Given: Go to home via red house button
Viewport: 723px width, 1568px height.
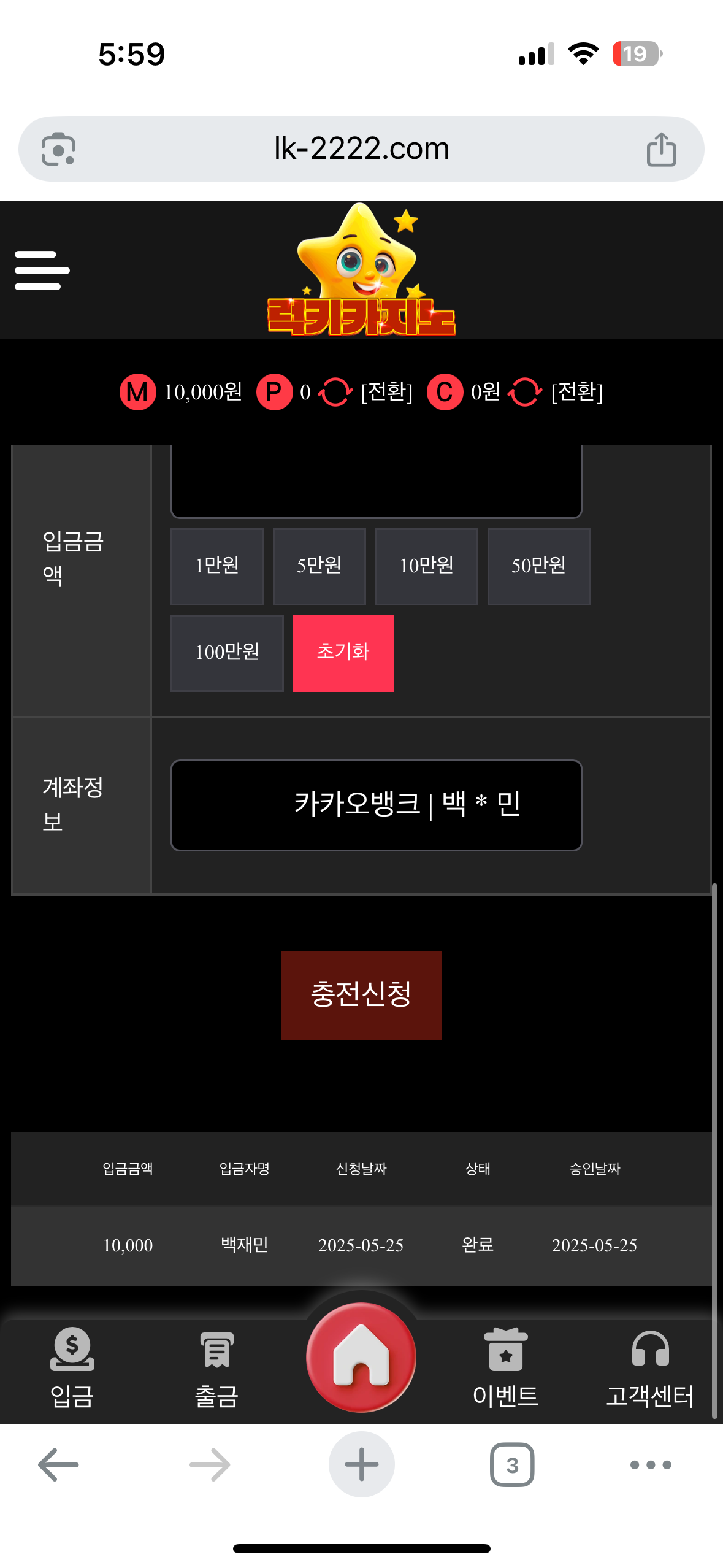Looking at the screenshot, I should click(361, 1356).
